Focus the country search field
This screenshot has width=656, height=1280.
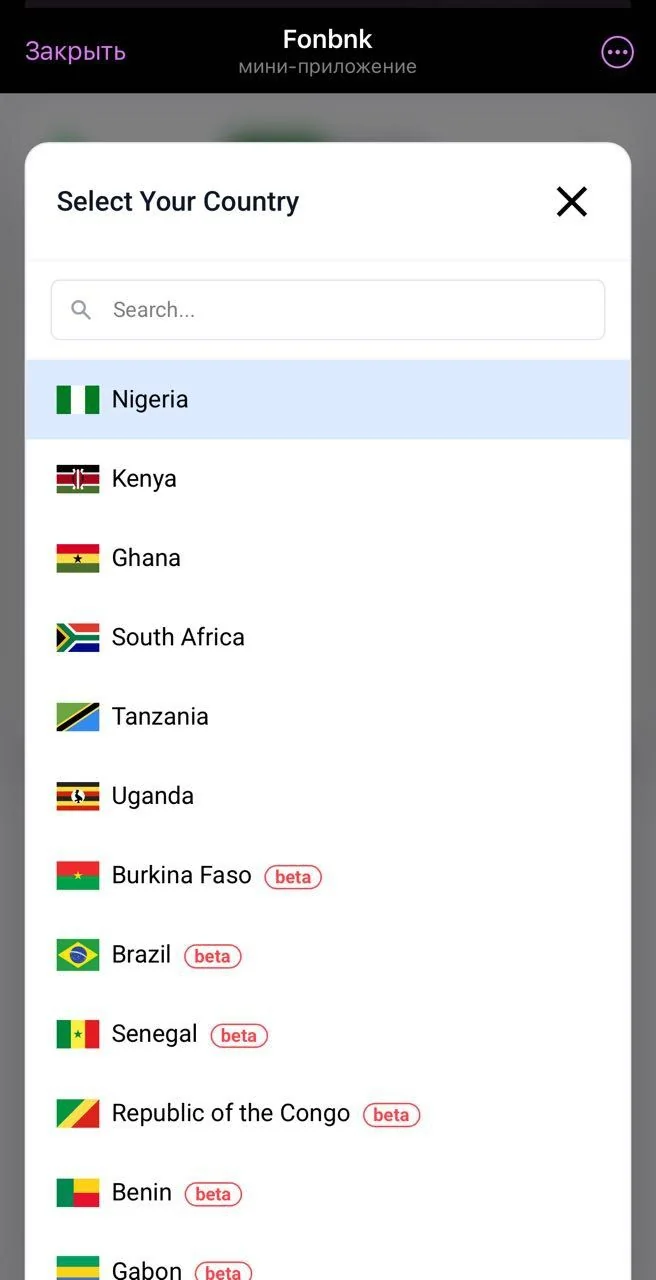(328, 310)
